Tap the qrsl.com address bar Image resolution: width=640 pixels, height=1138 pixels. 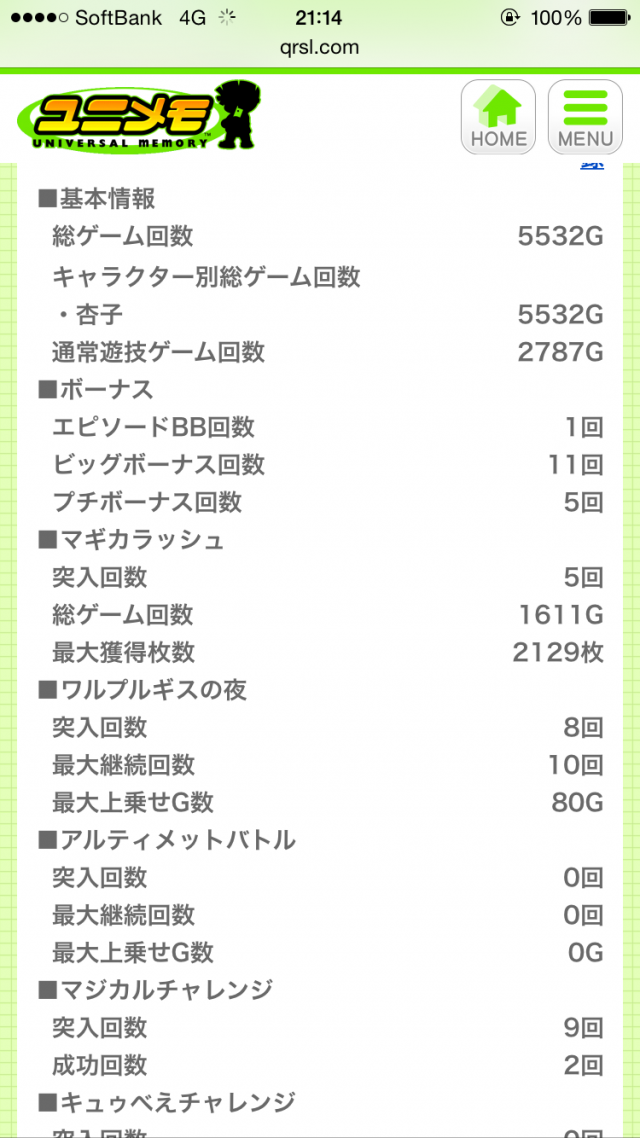(320, 47)
